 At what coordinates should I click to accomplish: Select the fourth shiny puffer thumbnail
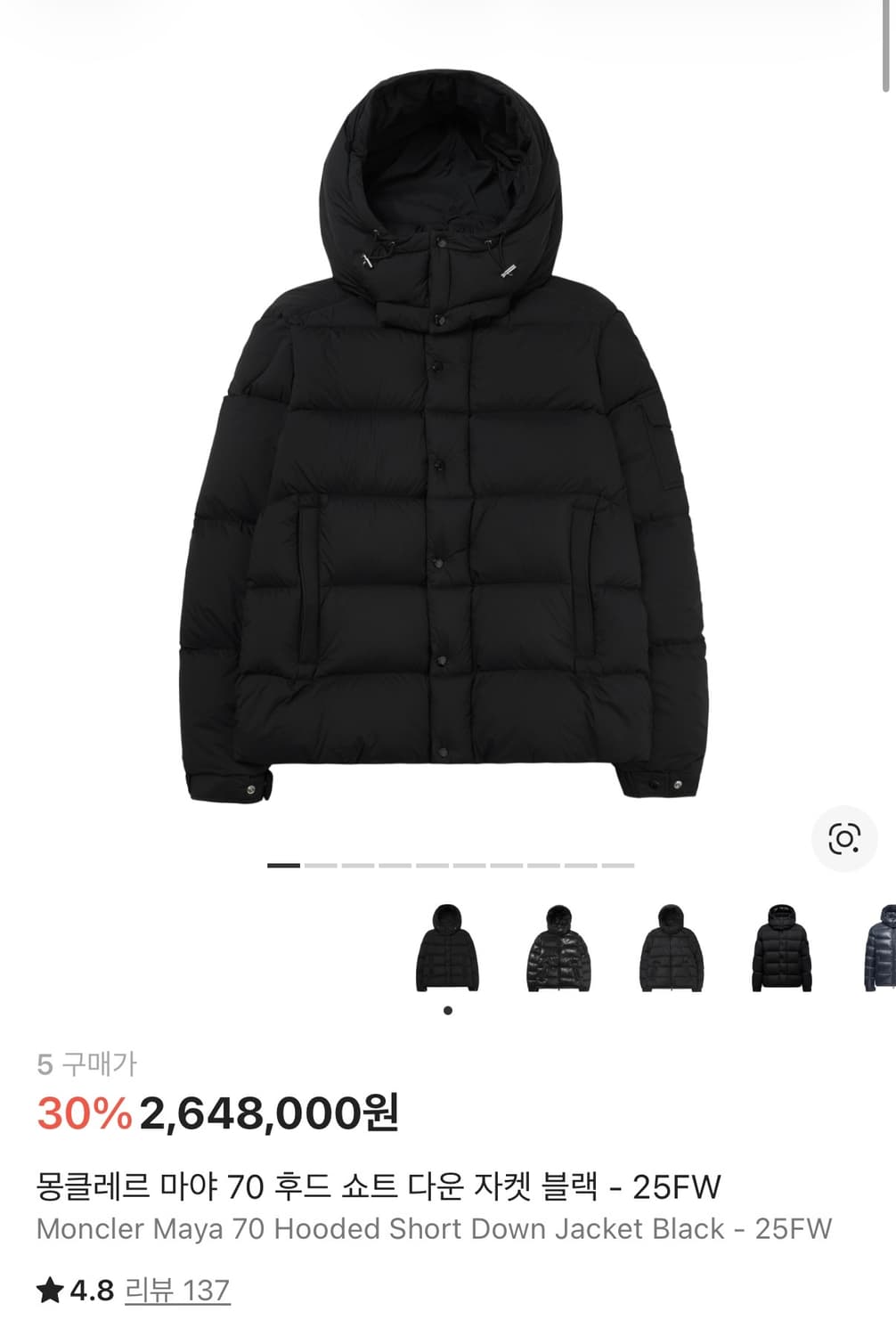tap(784, 949)
